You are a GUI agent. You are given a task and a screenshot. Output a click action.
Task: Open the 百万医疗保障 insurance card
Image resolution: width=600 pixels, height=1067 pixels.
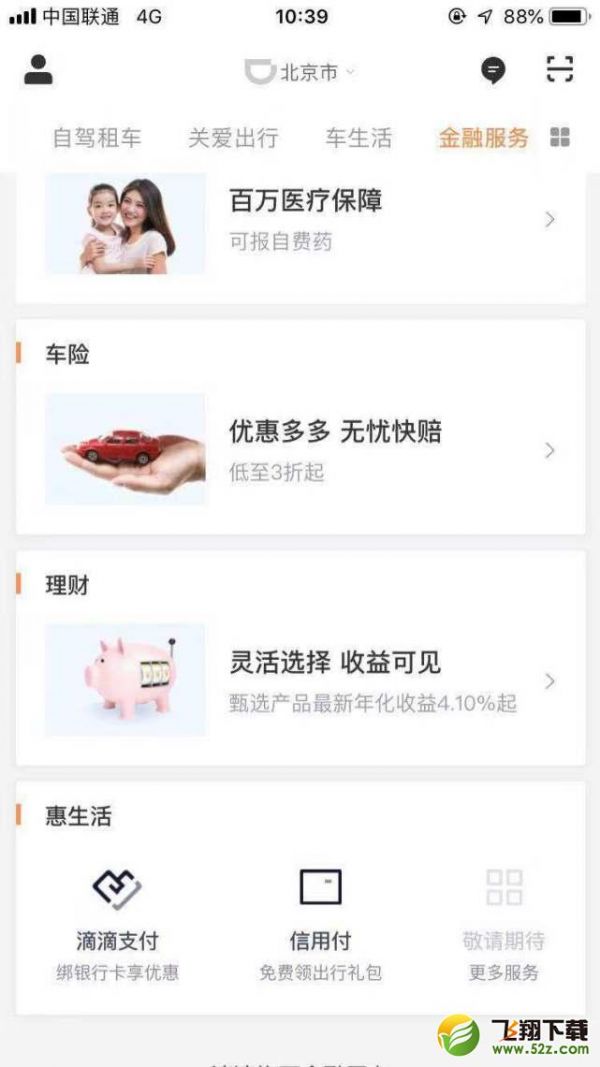coord(300,220)
